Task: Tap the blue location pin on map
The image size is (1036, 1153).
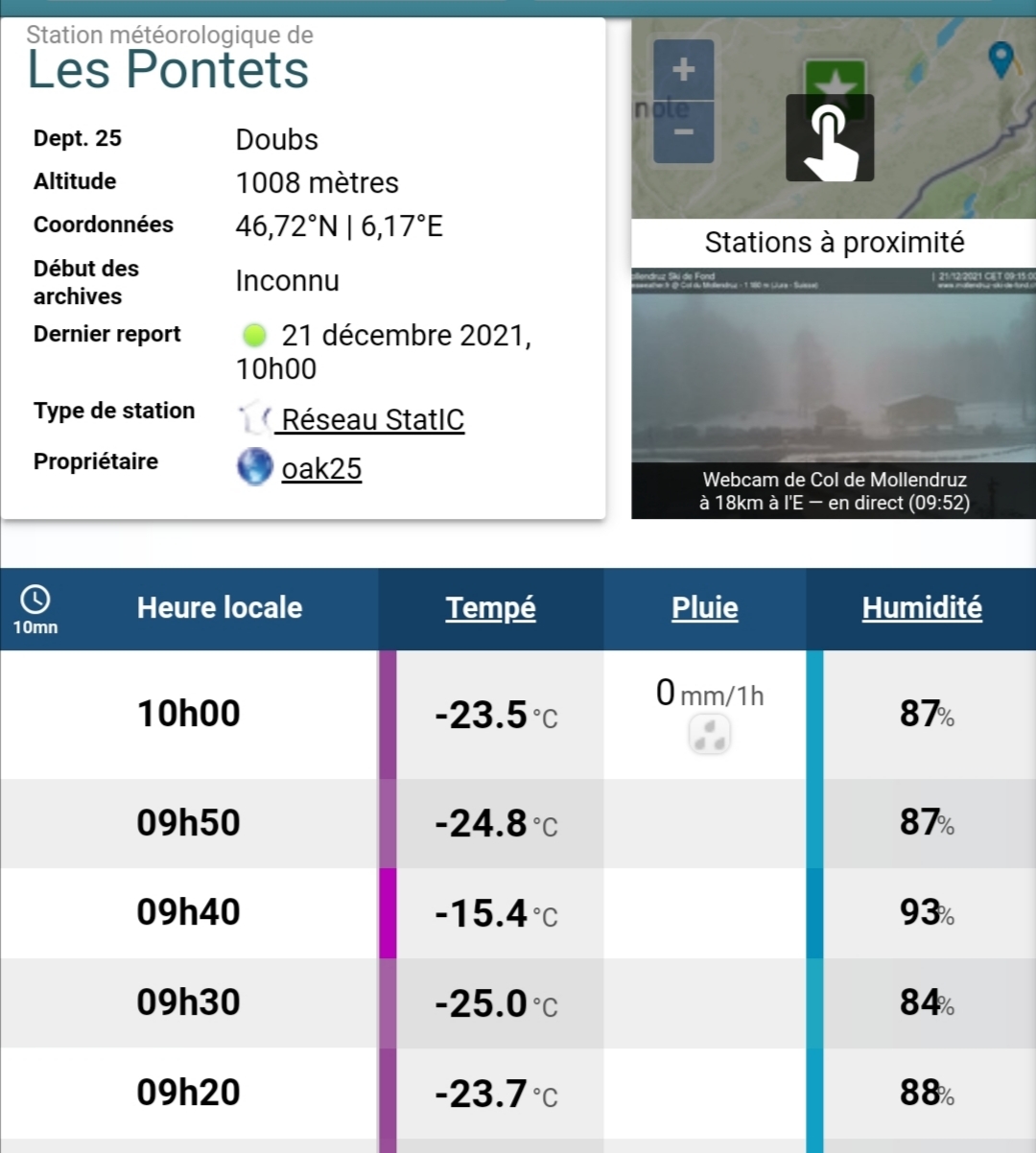Action: click(x=1001, y=58)
